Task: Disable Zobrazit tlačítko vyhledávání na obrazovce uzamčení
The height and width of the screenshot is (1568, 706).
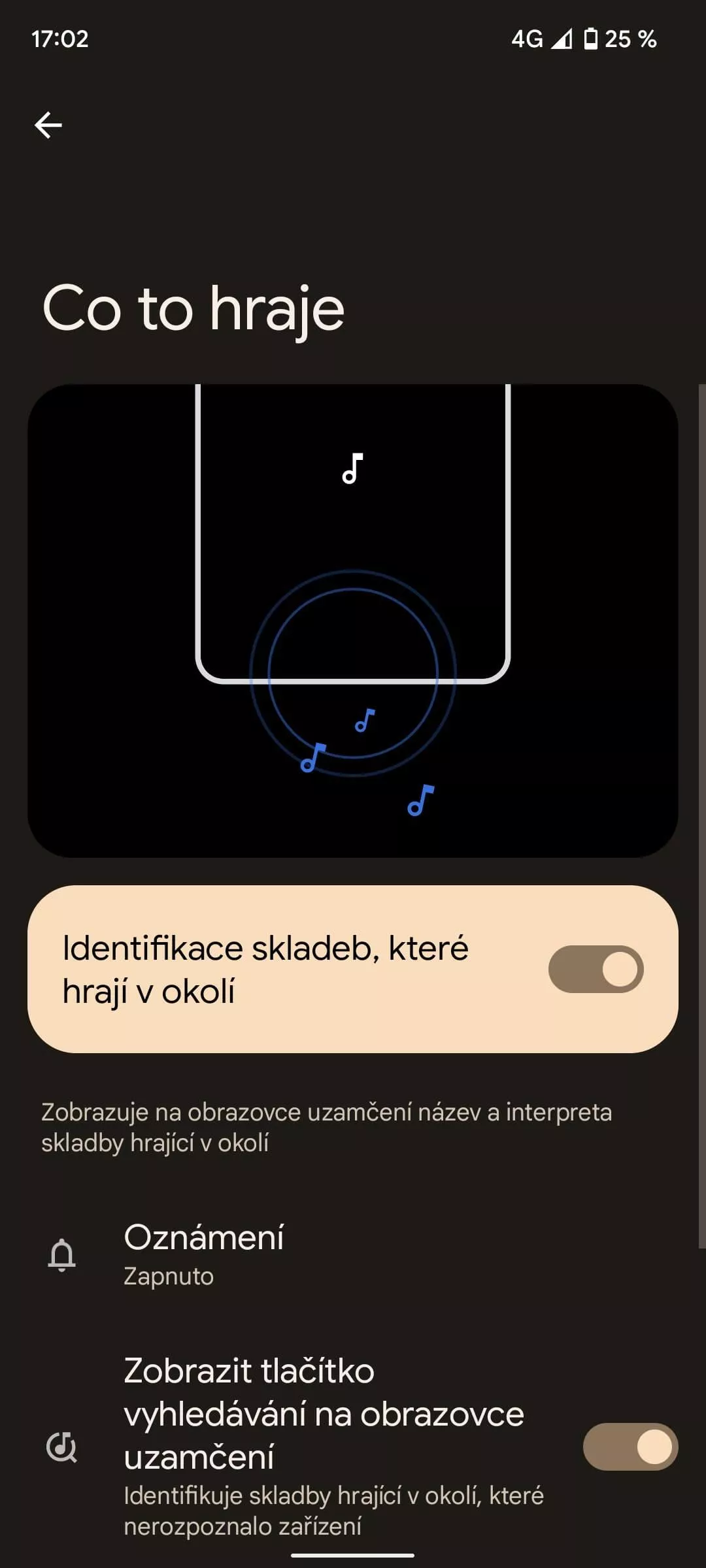Action: point(630,1446)
